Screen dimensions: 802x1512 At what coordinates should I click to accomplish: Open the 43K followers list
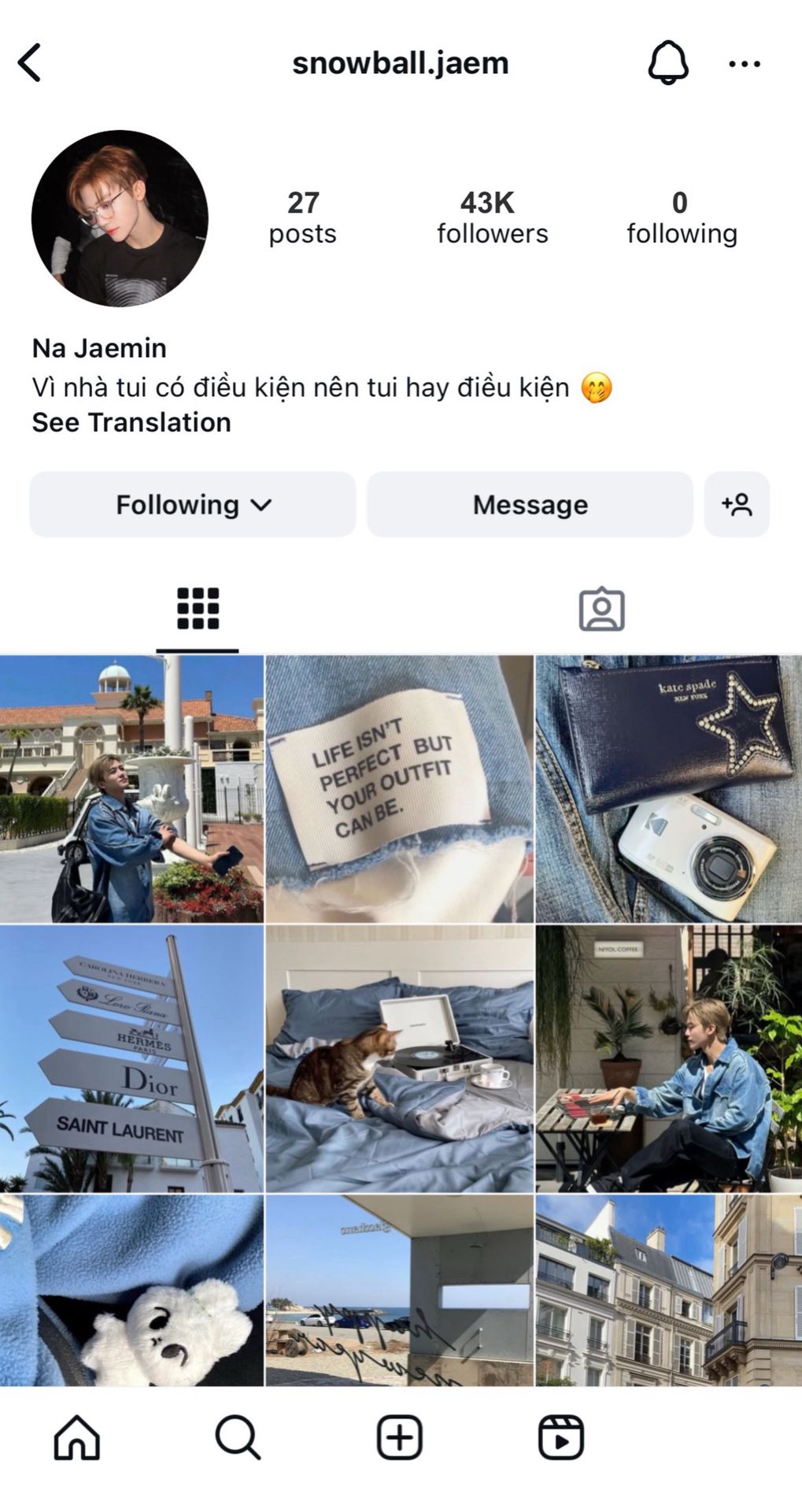tap(492, 217)
